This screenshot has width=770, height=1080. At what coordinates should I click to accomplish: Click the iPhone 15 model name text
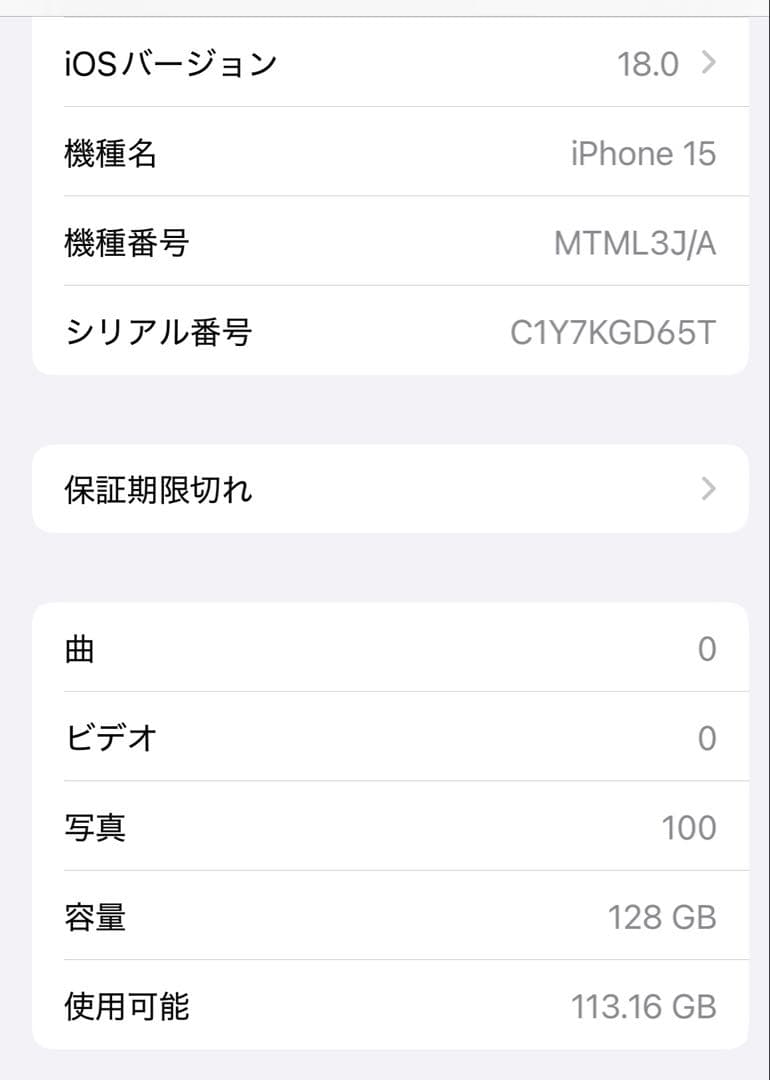644,153
